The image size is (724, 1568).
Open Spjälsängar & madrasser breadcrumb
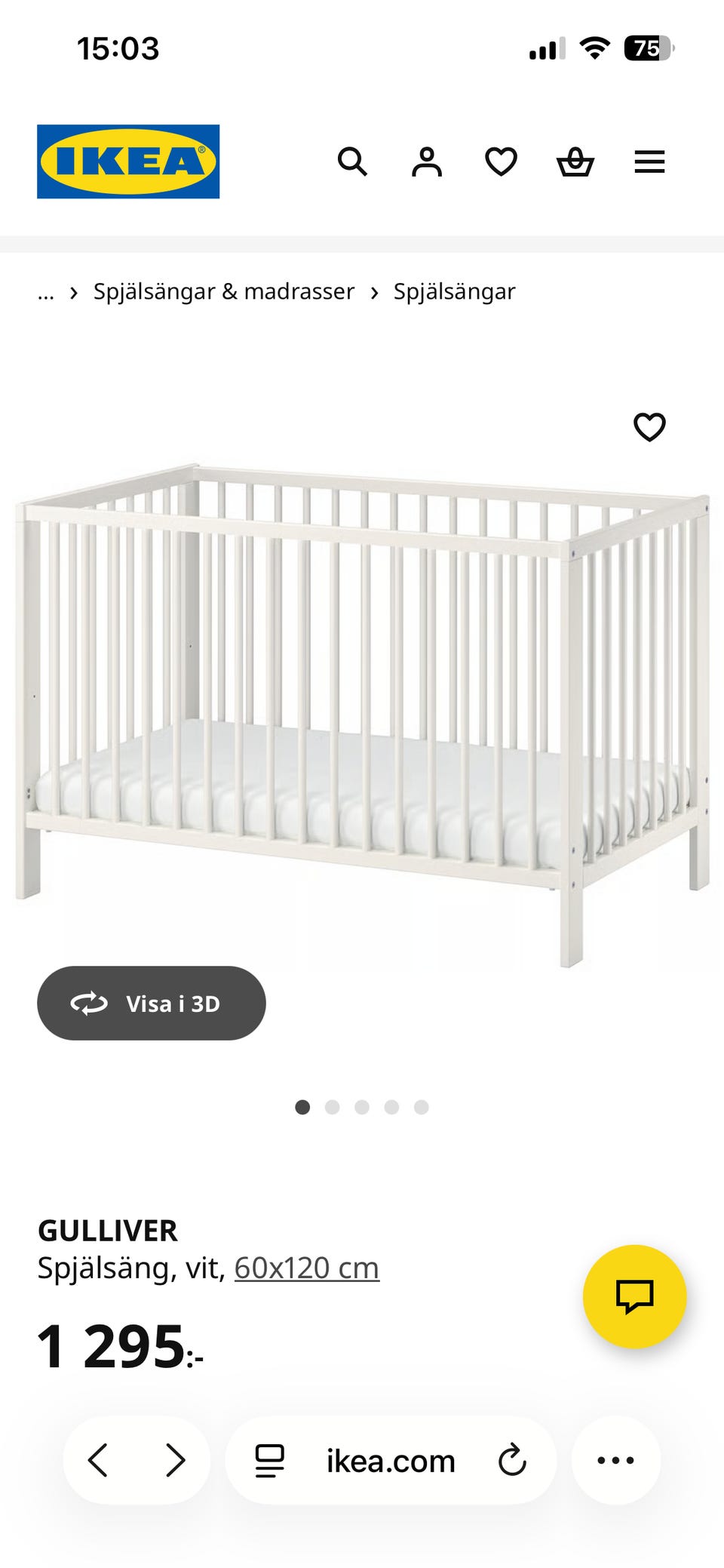coord(223,292)
